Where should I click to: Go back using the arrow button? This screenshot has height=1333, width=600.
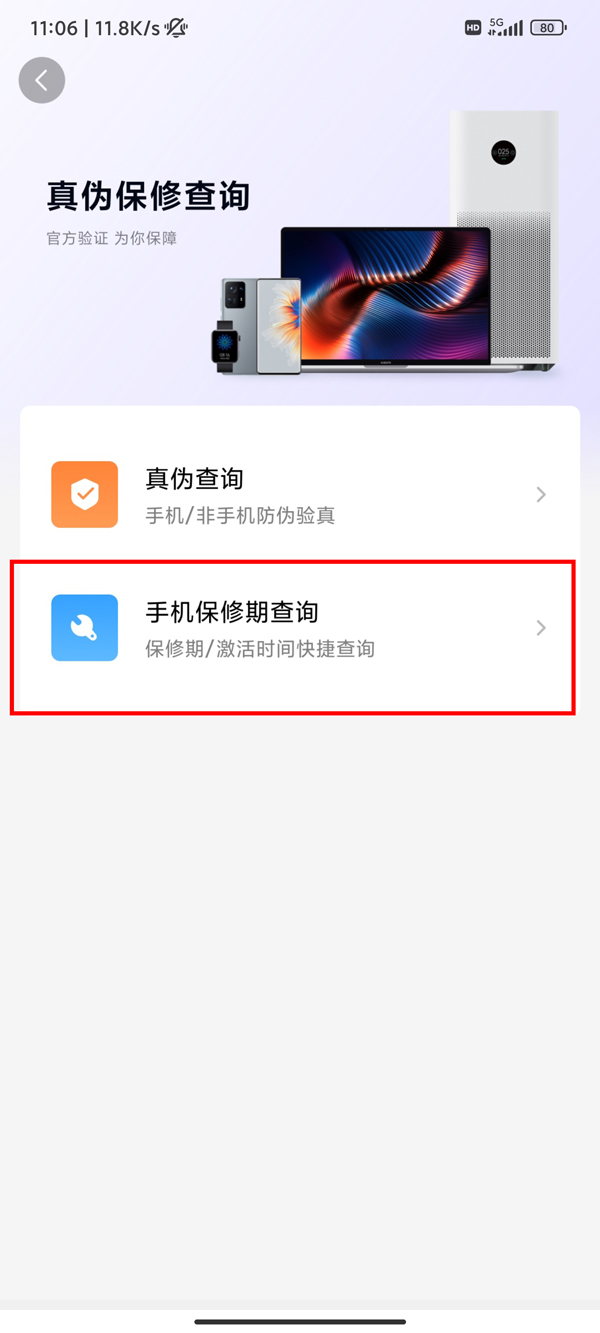pyautogui.click(x=42, y=81)
